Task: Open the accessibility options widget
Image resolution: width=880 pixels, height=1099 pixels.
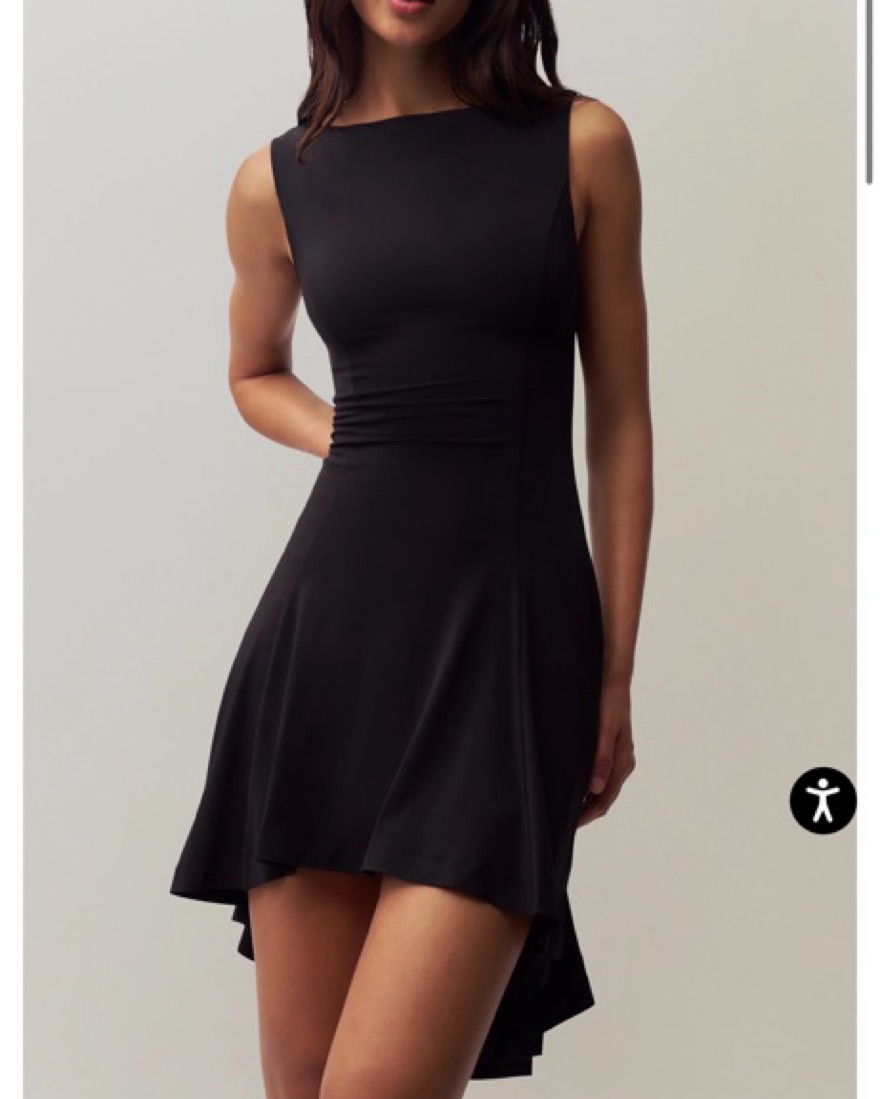Action: click(823, 800)
